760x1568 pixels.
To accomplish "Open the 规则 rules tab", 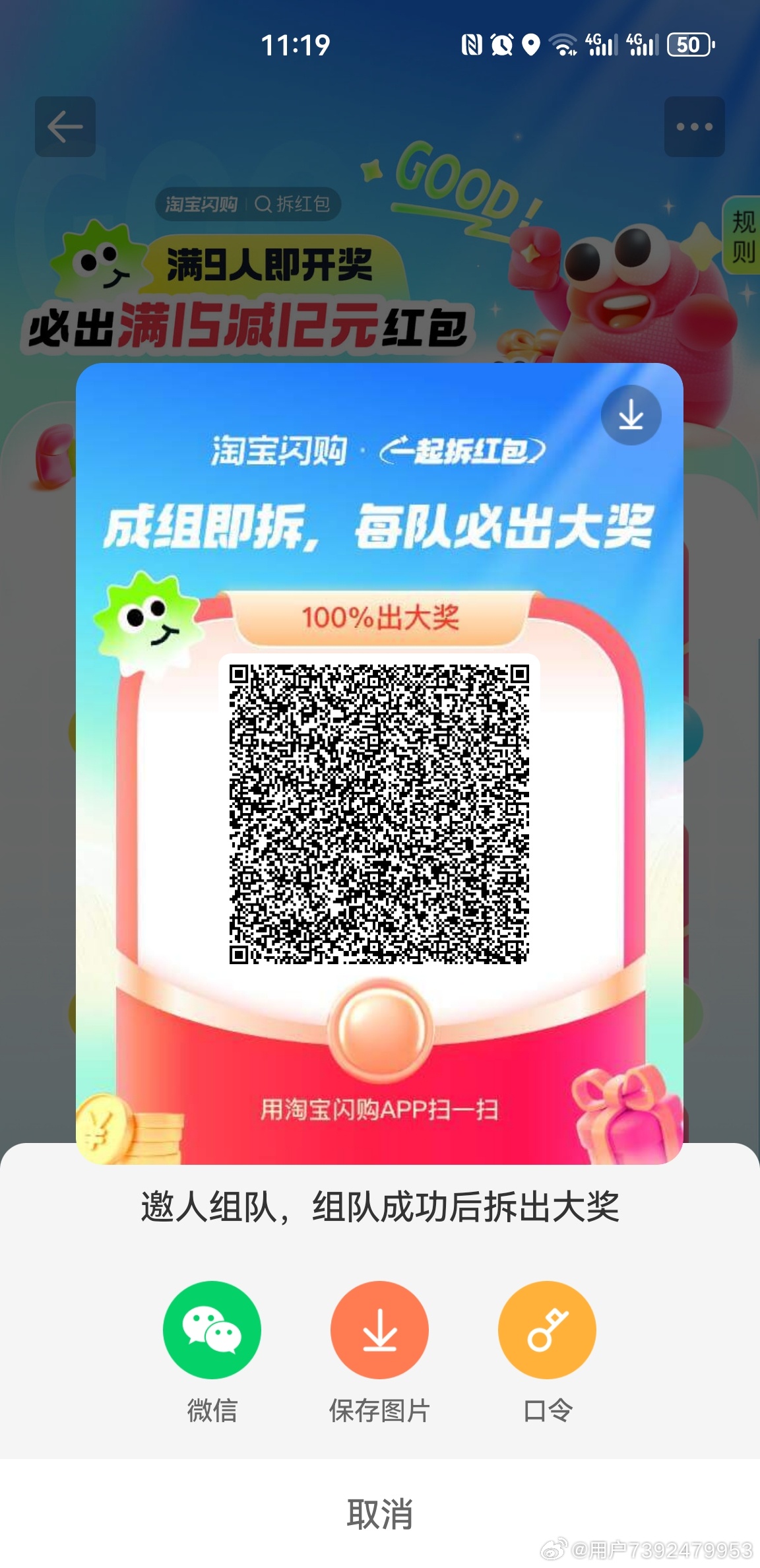I will coord(743,236).
